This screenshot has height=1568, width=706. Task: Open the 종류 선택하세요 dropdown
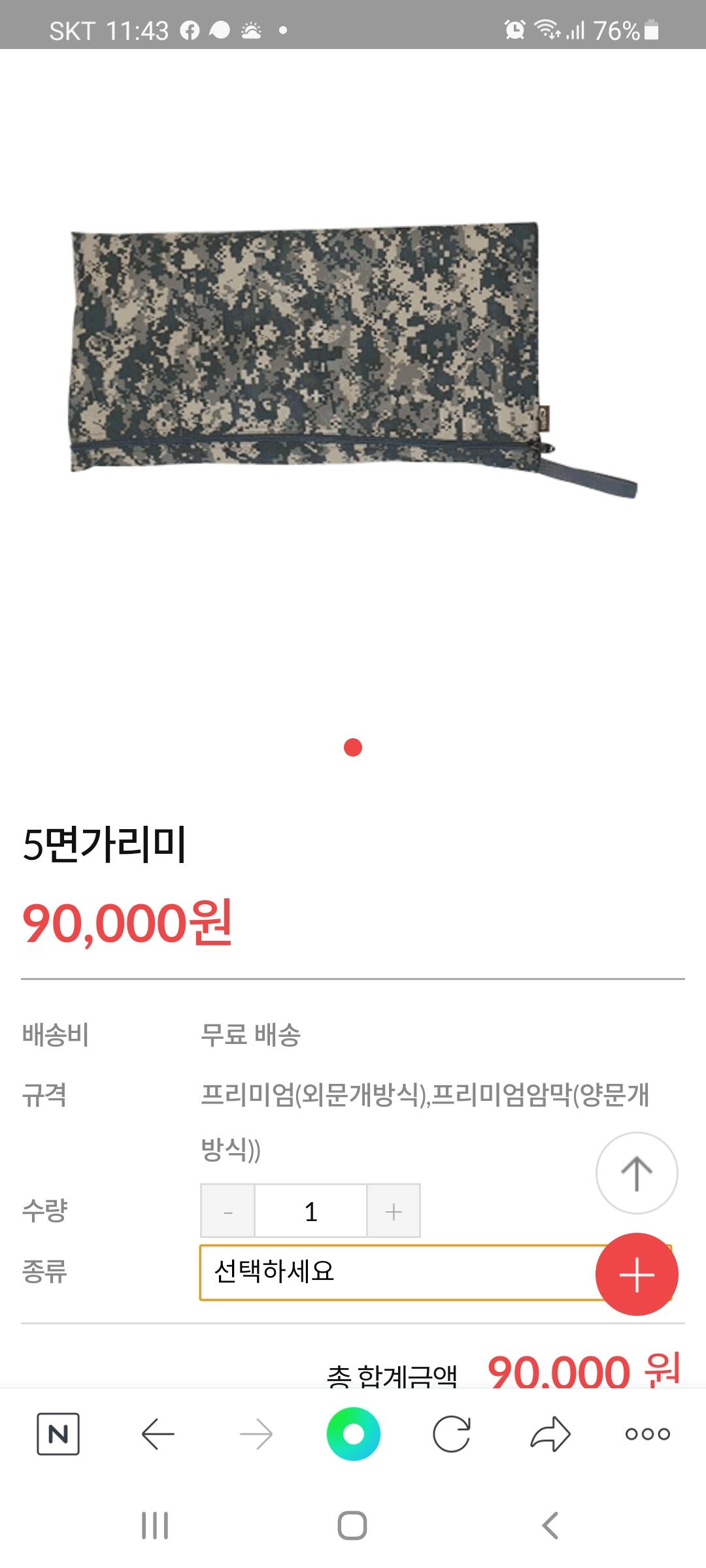(x=435, y=1272)
